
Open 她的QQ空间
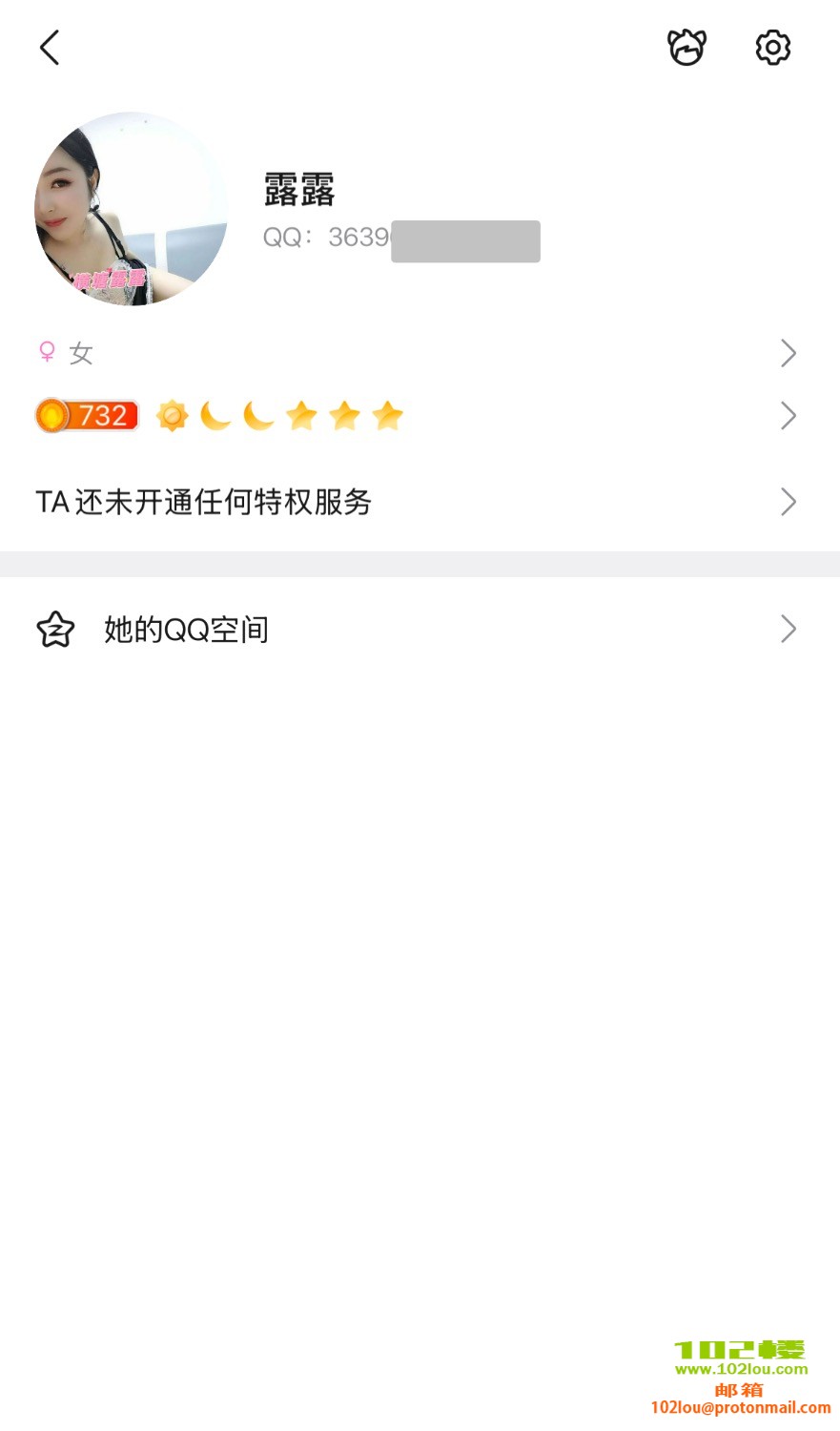(420, 630)
